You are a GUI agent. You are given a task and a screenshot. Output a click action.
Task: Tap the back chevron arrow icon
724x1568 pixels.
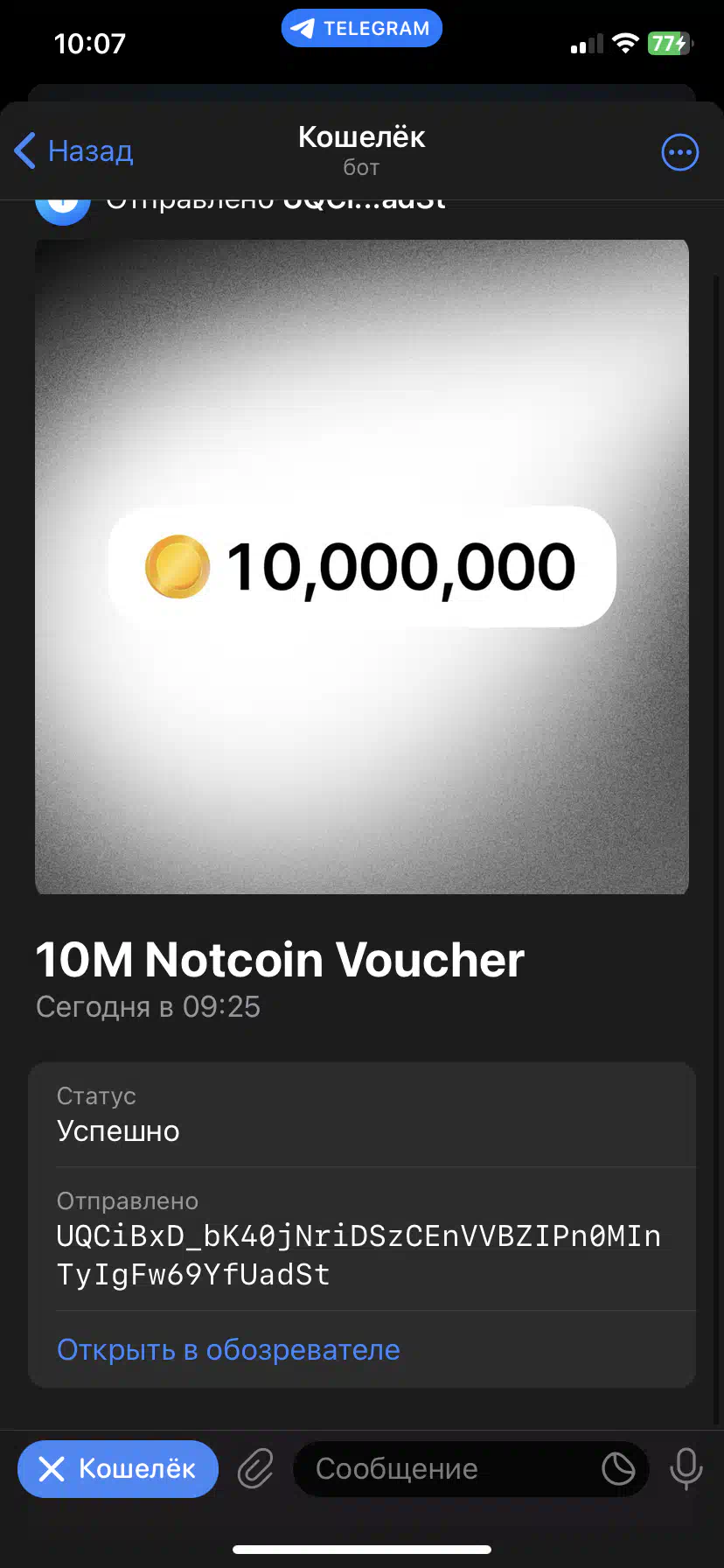24,150
